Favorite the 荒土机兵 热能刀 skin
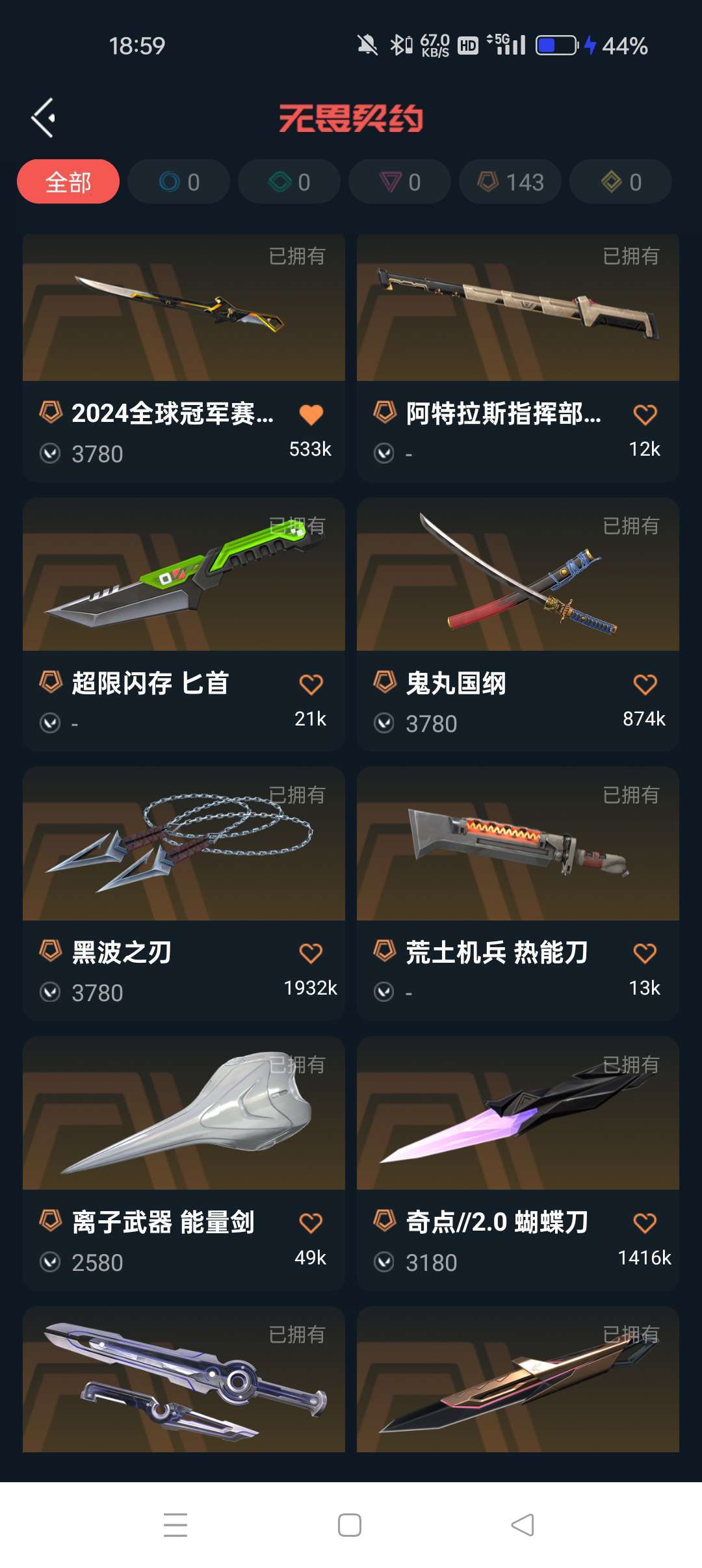Screen dimensions: 702x1568 tap(645, 954)
